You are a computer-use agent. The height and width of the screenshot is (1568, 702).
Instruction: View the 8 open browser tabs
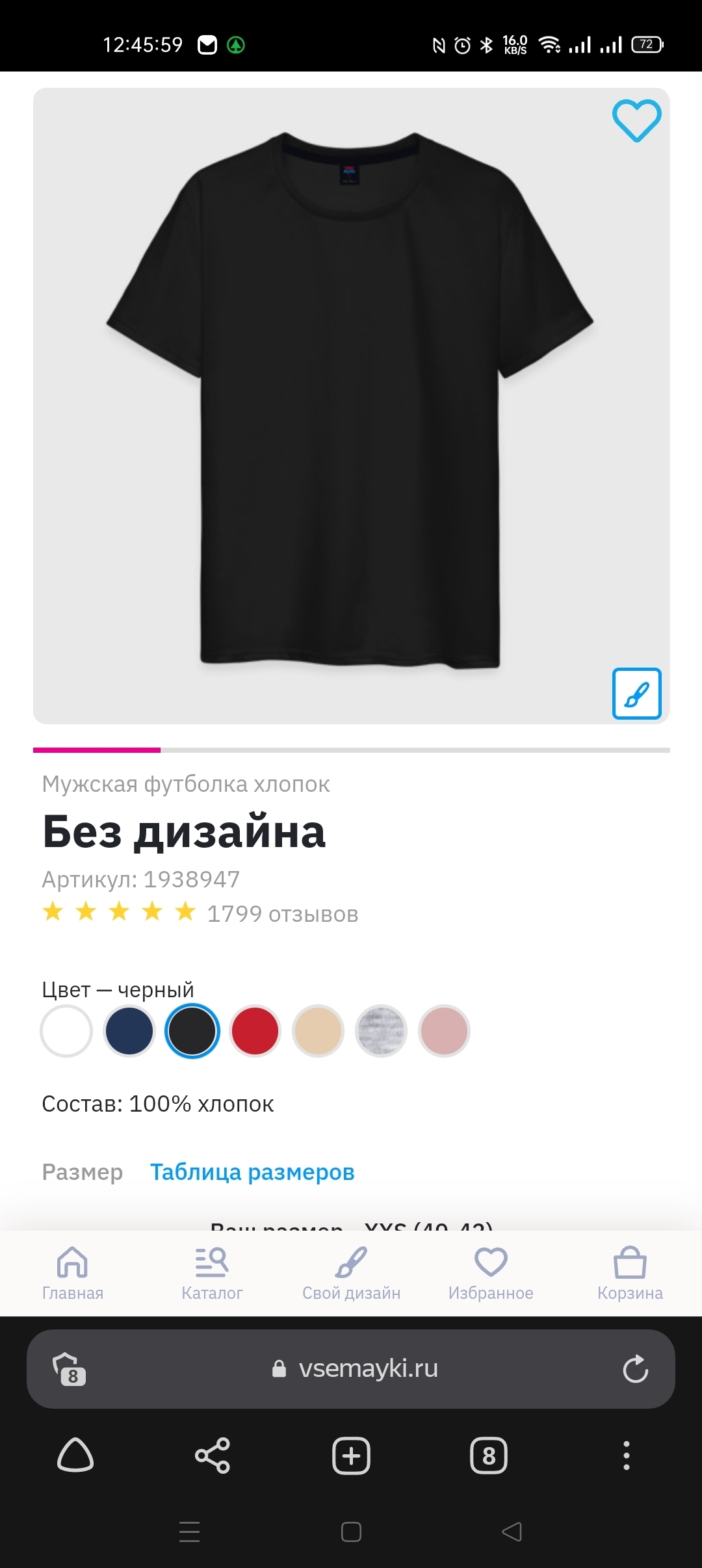coord(489,1456)
